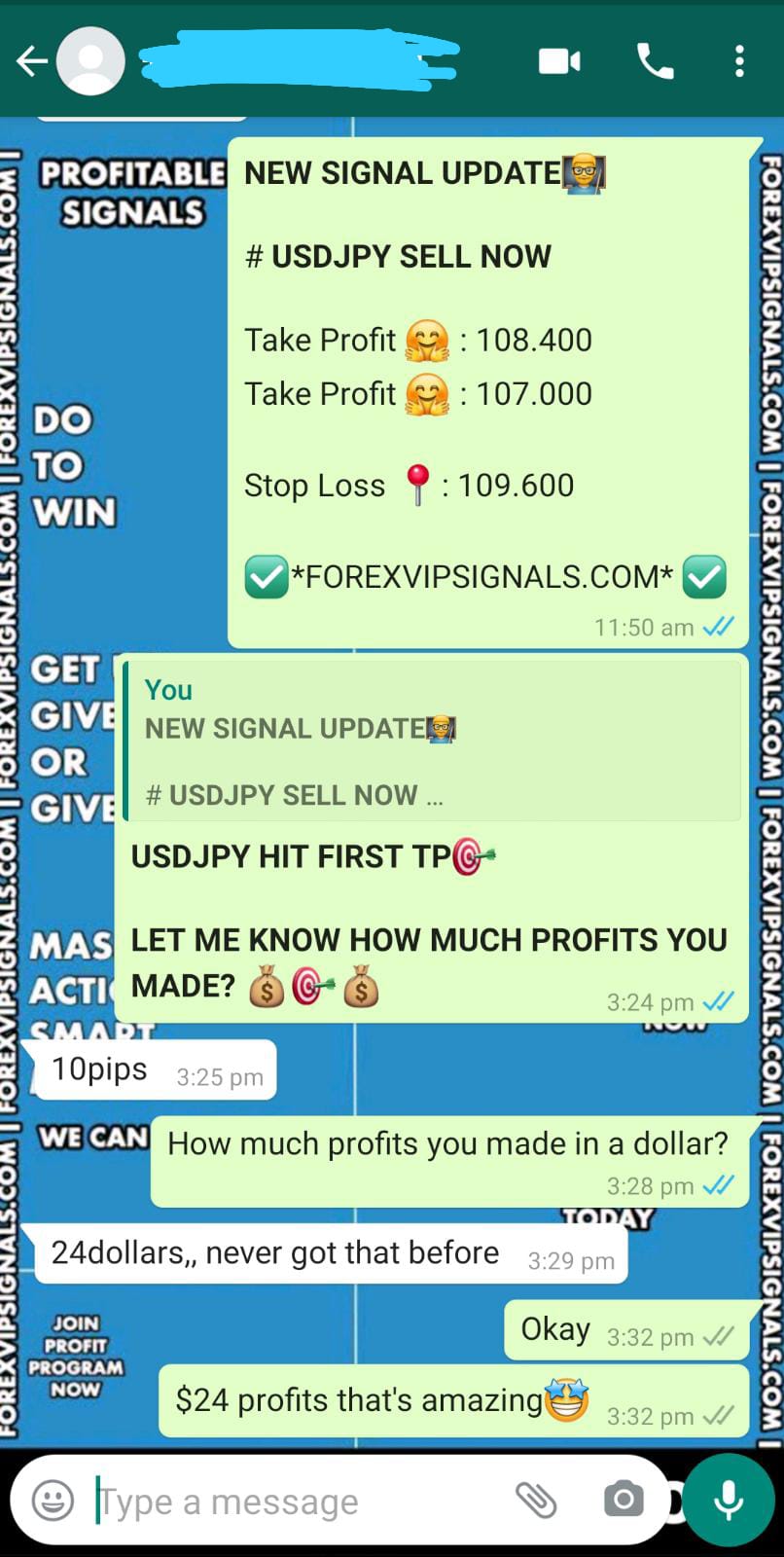This screenshot has height=1557, width=784.
Task: Attach a file with the paperclip
Action: (x=536, y=1500)
